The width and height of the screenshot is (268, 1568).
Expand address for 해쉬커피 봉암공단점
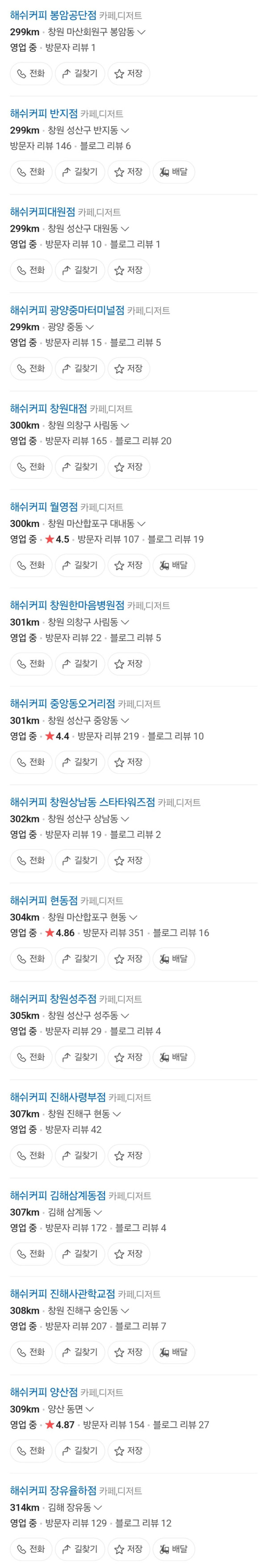pos(141,32)
